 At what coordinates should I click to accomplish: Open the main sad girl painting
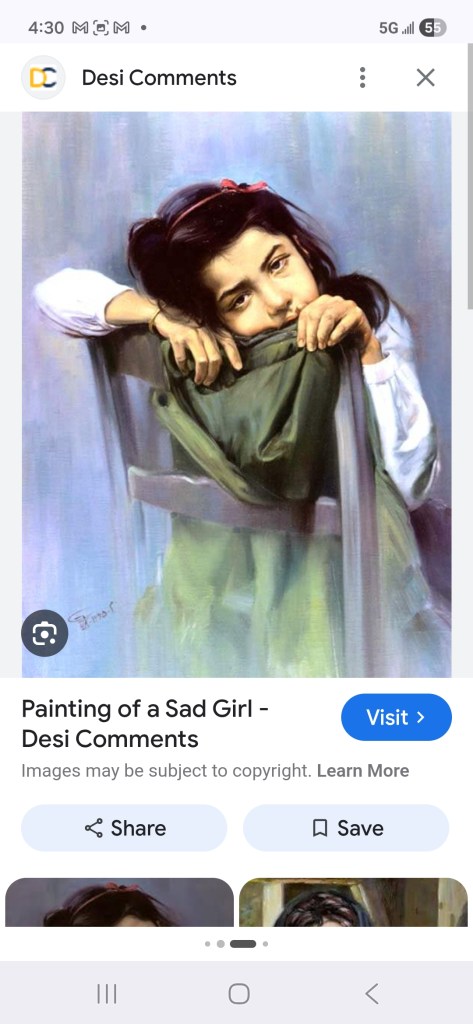coord(236,394)
